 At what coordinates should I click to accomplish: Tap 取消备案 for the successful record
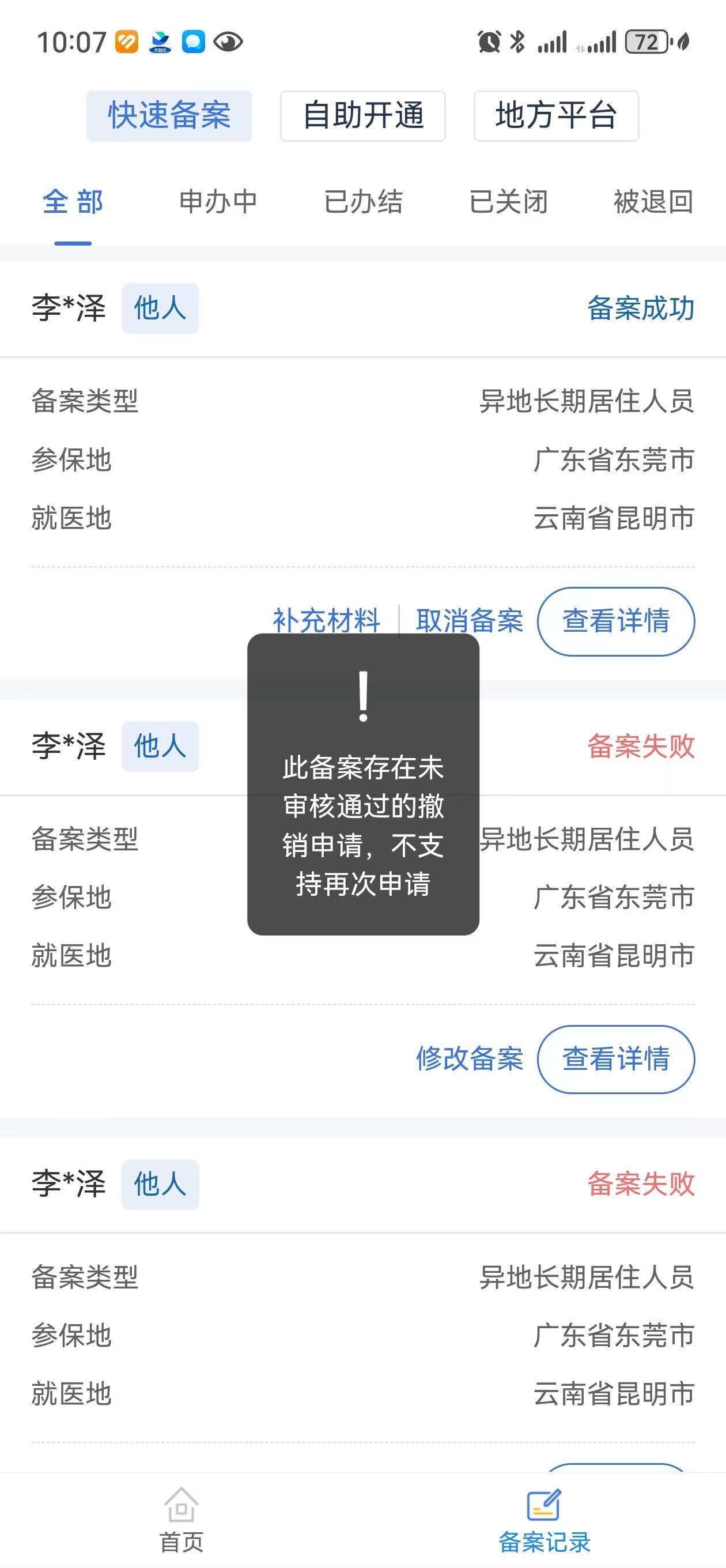pos(469,621)
